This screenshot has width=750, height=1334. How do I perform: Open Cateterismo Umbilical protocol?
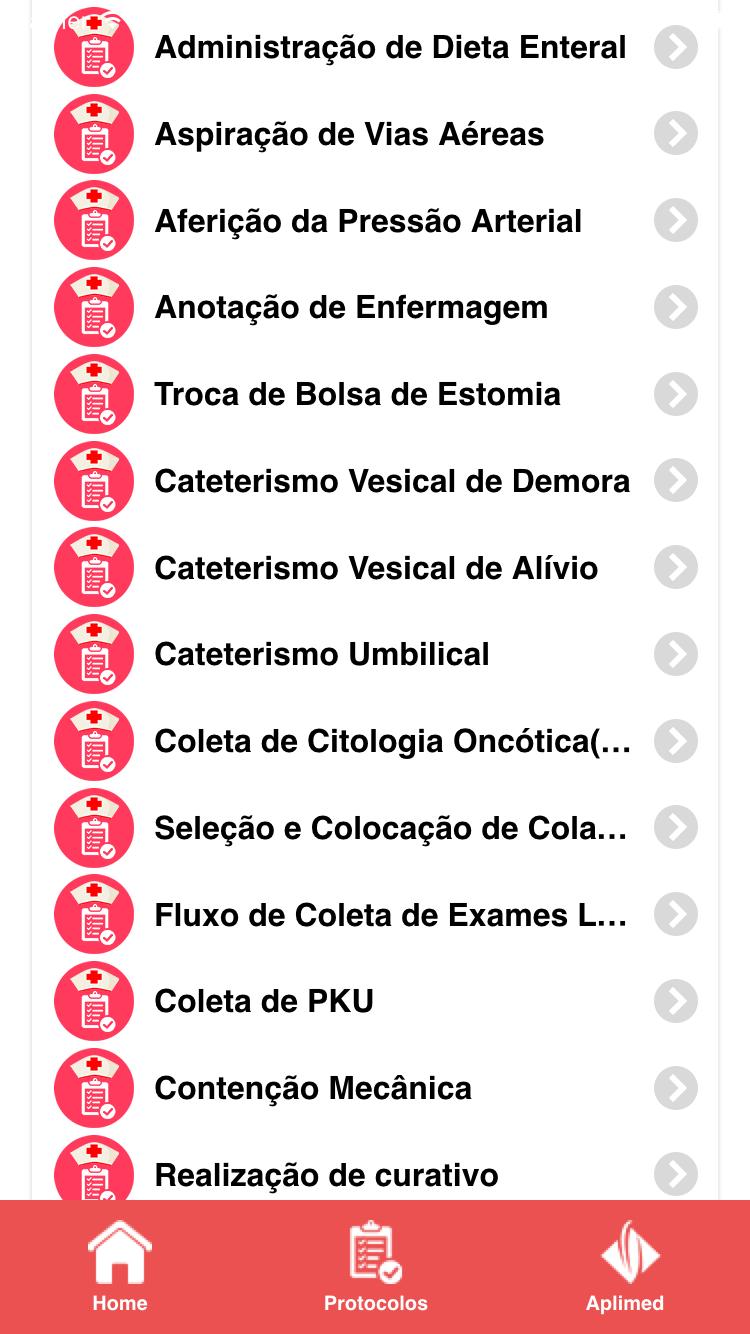[x=375, y=654]
